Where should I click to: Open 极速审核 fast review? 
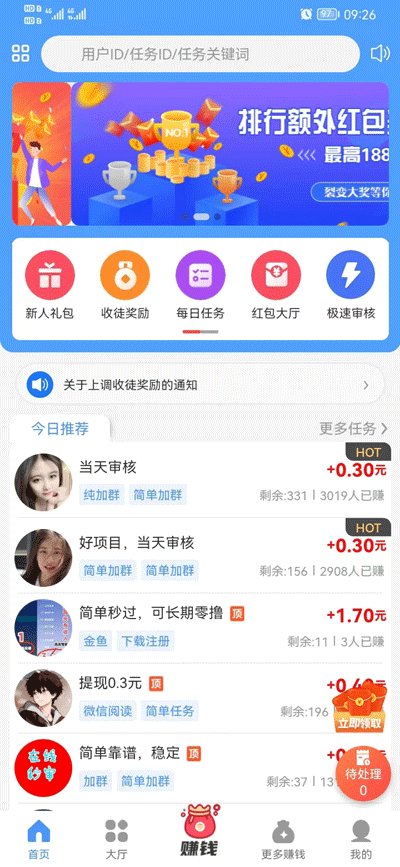point(351,285)
